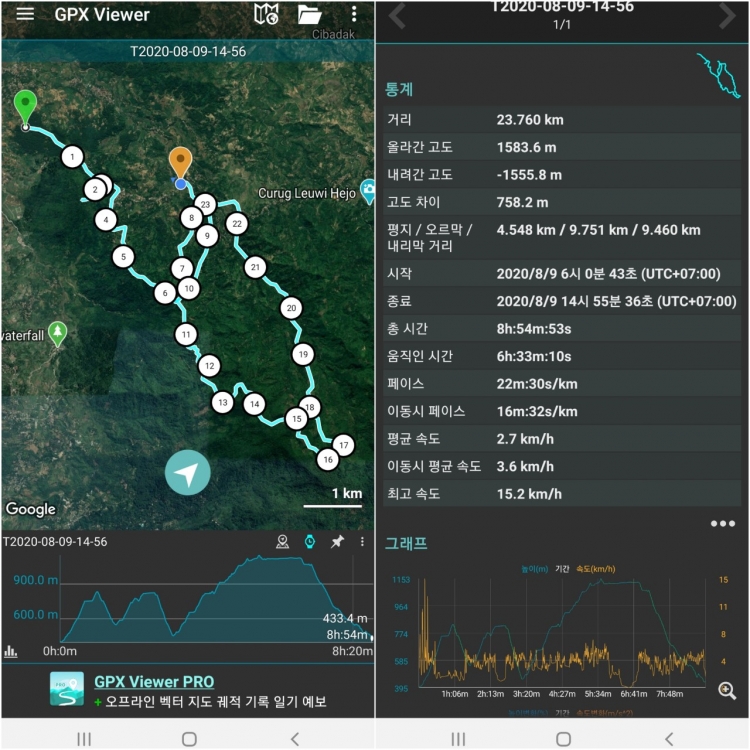Tap the waypoint 12 marker on the track
750x750 pixels.
(x=208, y=366)
